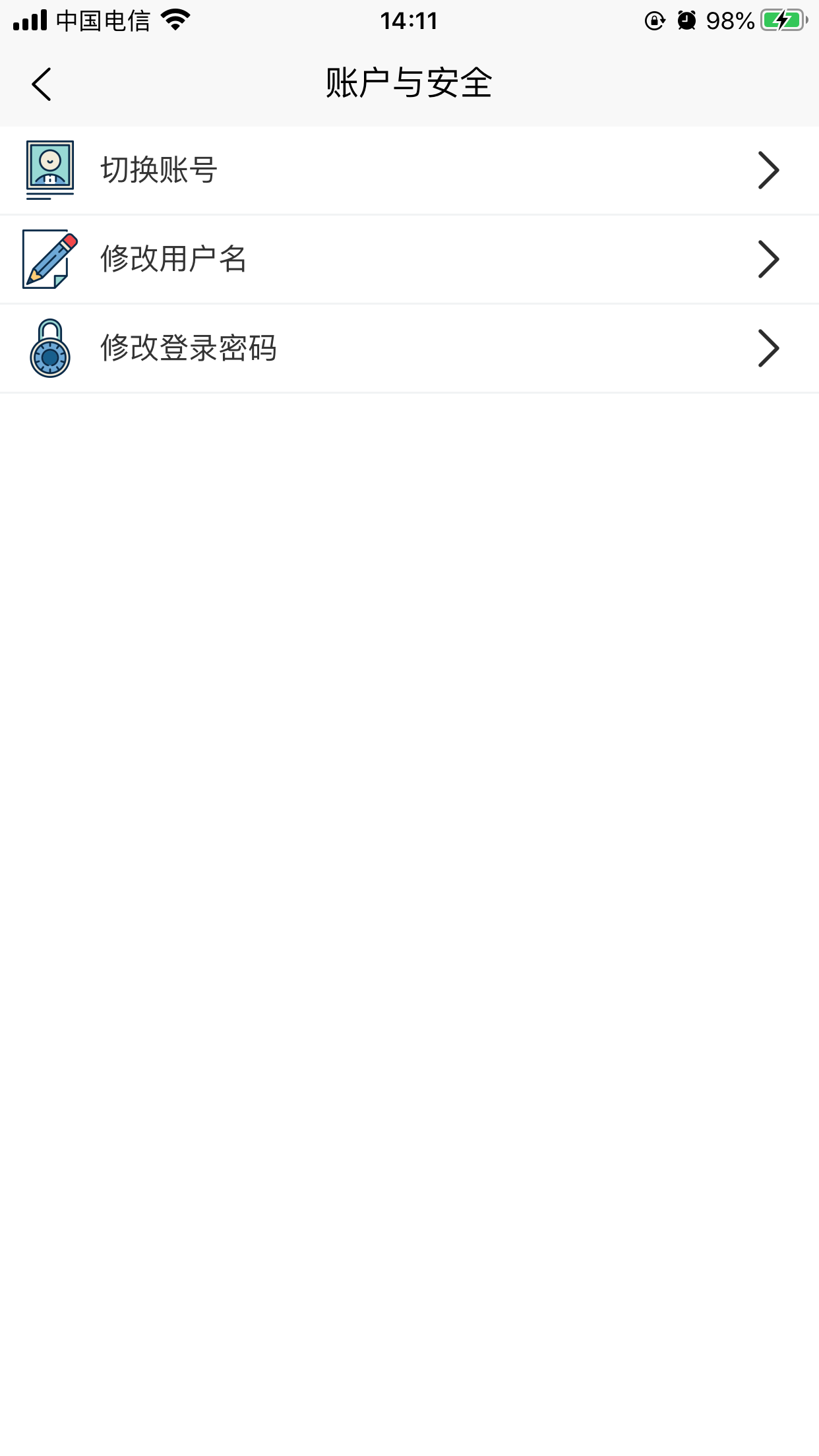Open 修改登录密码 to change the login password
Image resolution: width=819 pixels, height=1456 pixels.
[409, 348]
